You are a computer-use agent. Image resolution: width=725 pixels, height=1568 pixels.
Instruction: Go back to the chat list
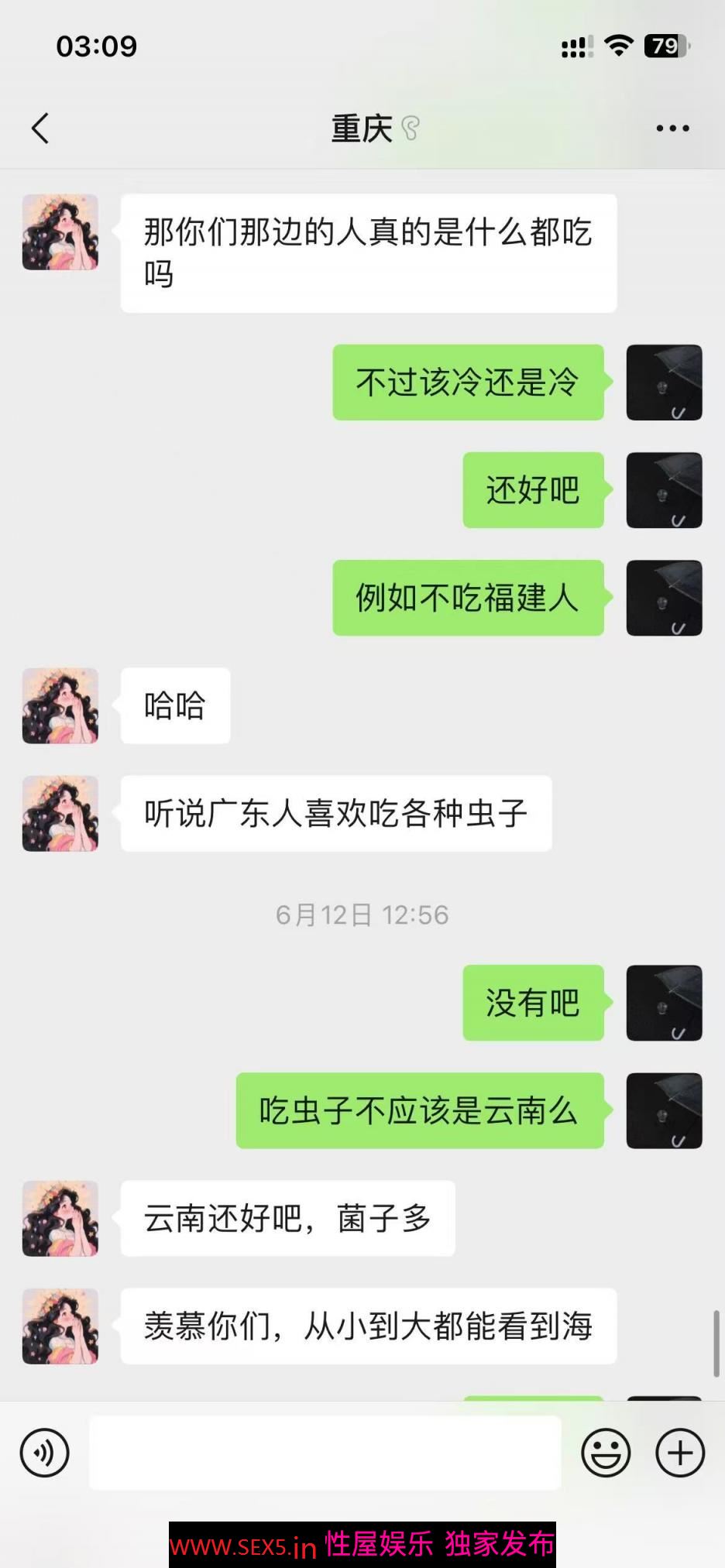click(x=40, y=129)
